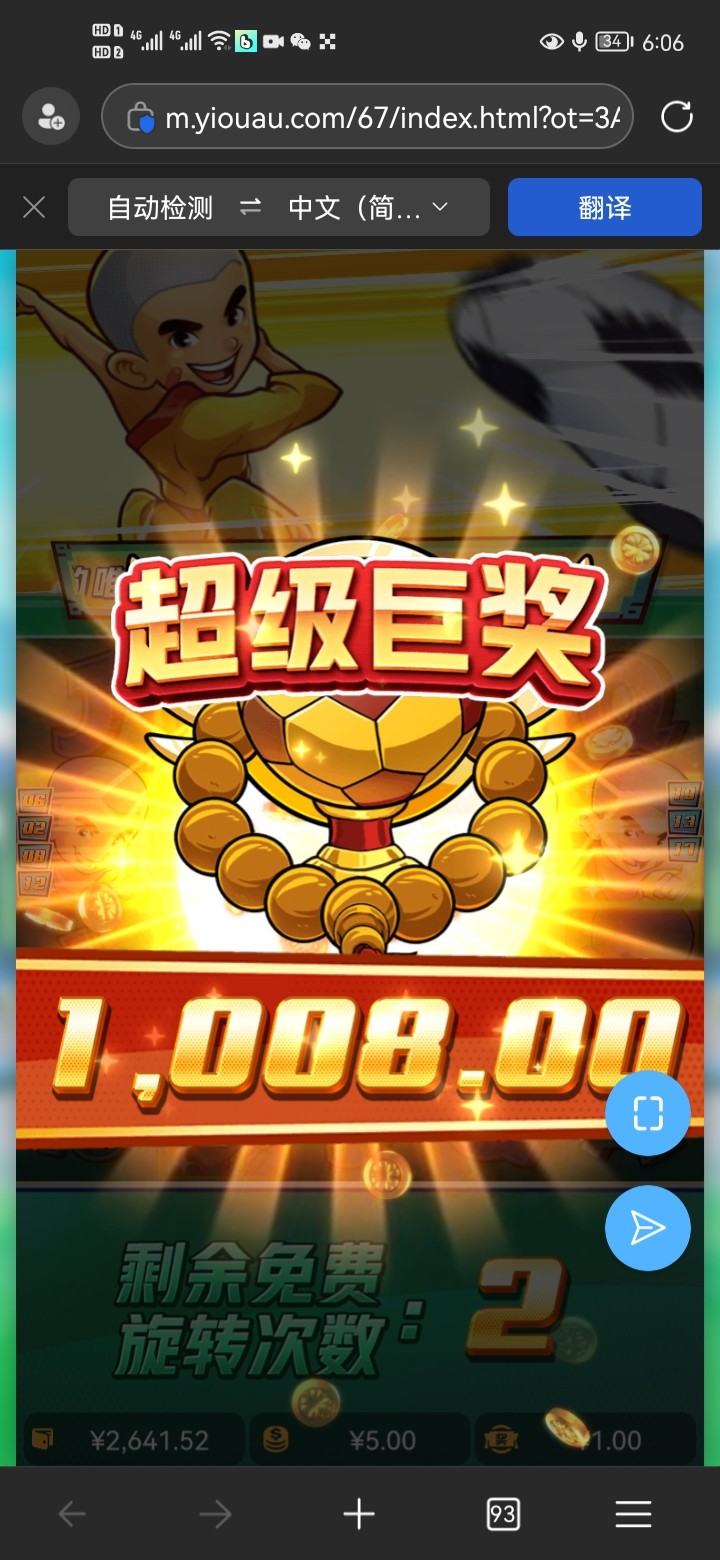Go back to the previous page
Image resolution: width=720 pixels, height=1560 pixels.
pos(72,1515)
